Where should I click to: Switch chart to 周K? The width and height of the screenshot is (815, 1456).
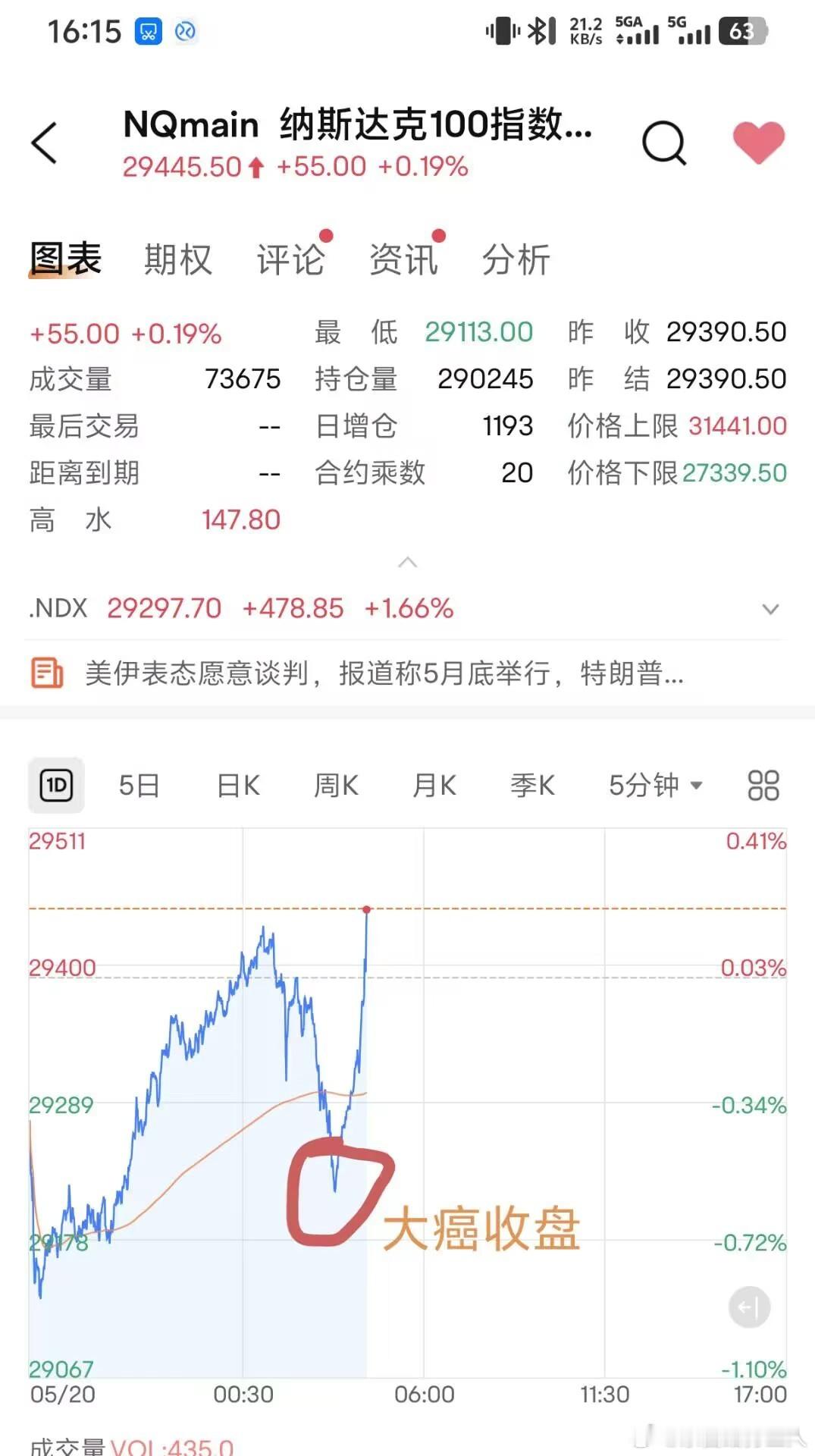[336, 786]
